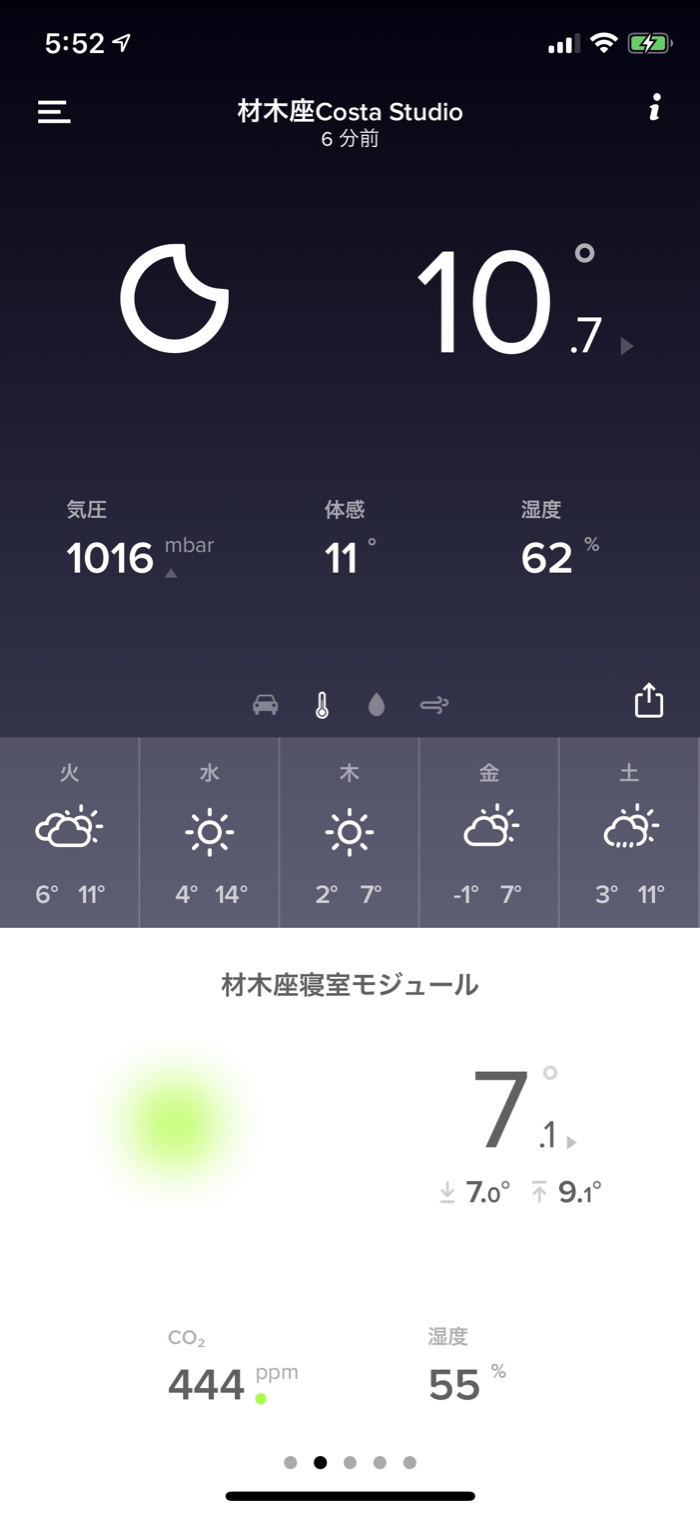Expand the outdoor 10.7° temperature details

[x=627, y=346]
